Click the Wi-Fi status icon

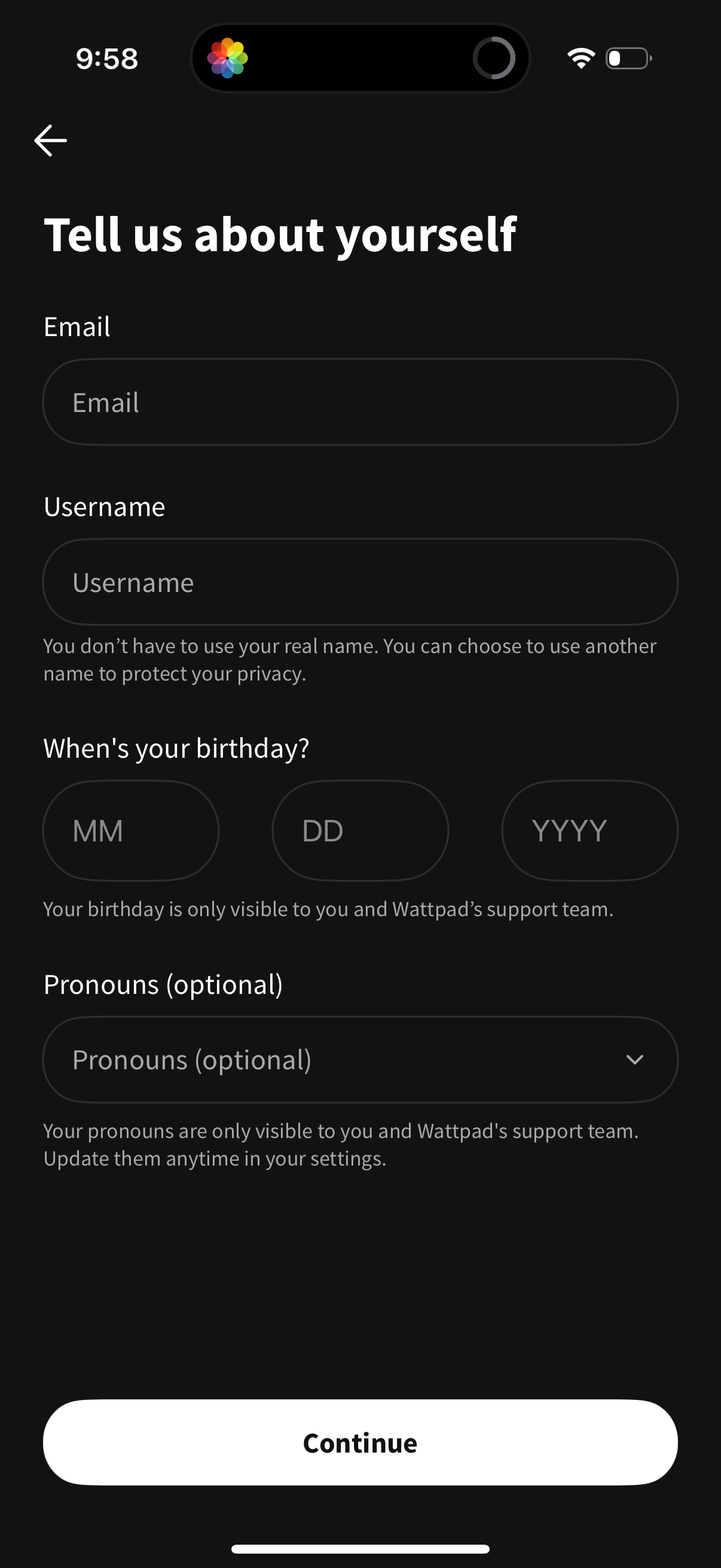coord(579,57)
